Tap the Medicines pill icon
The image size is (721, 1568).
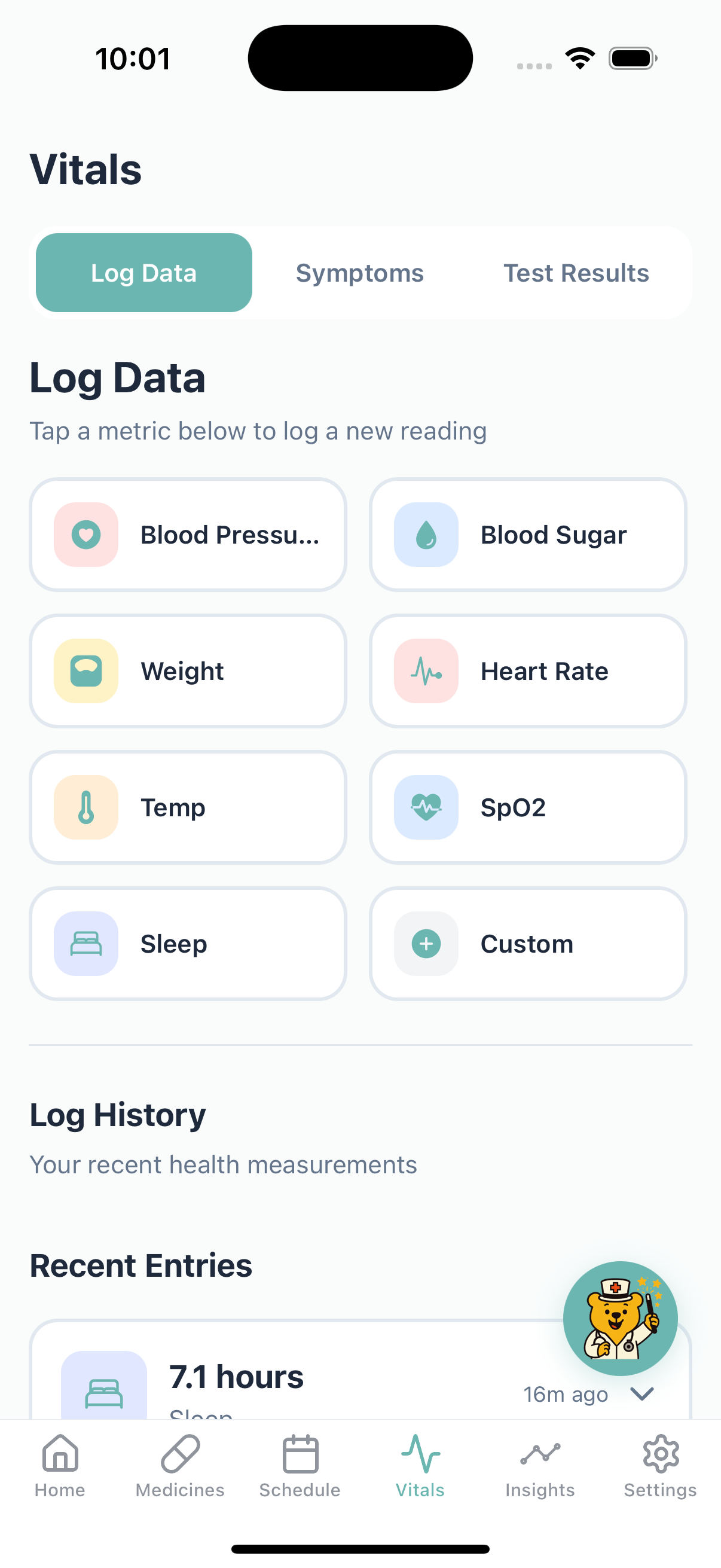(179, 1458)
